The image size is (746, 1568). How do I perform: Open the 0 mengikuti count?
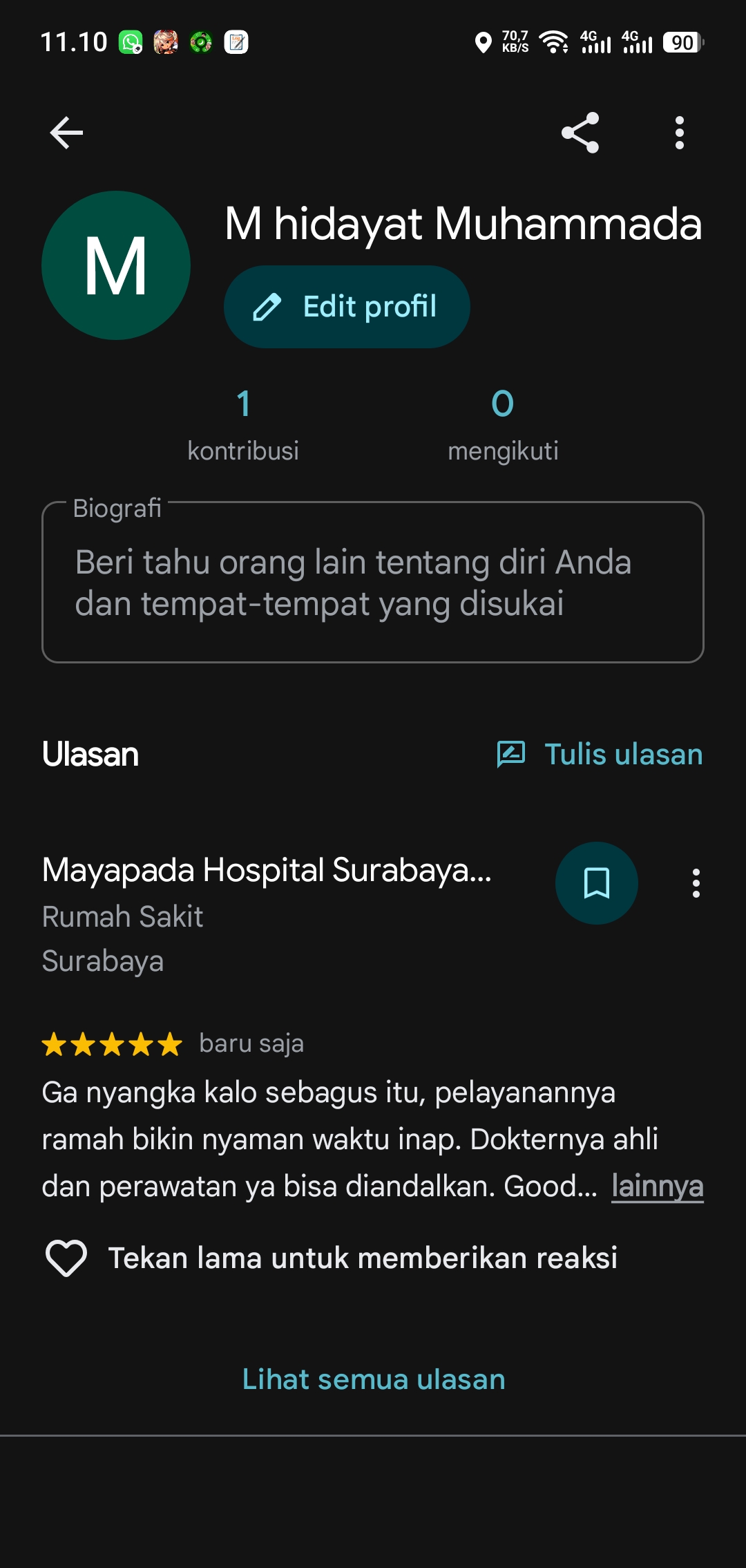coord(503,424)
